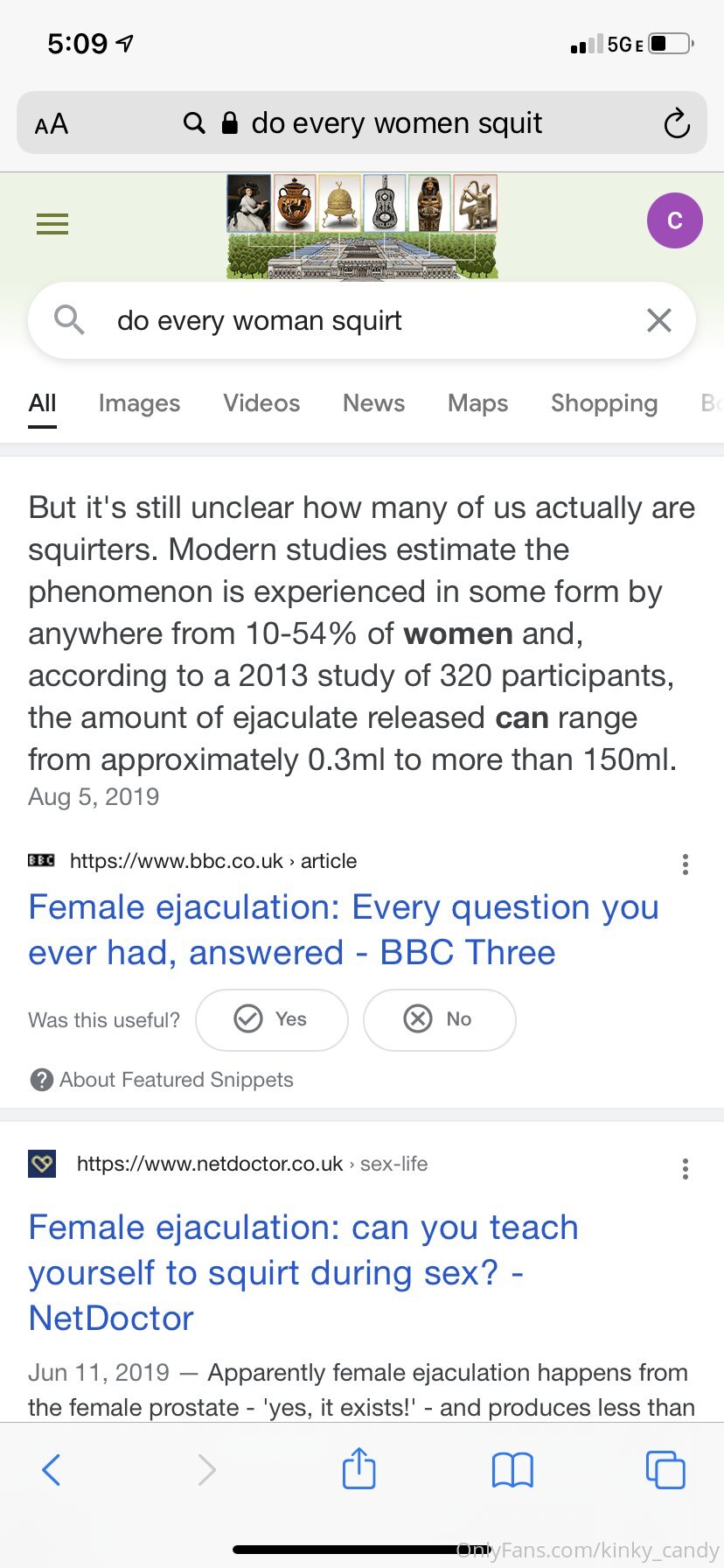Open the Google hamburger menu
This screenshot has width=724, height=1568.
click(x=52, y=224)
